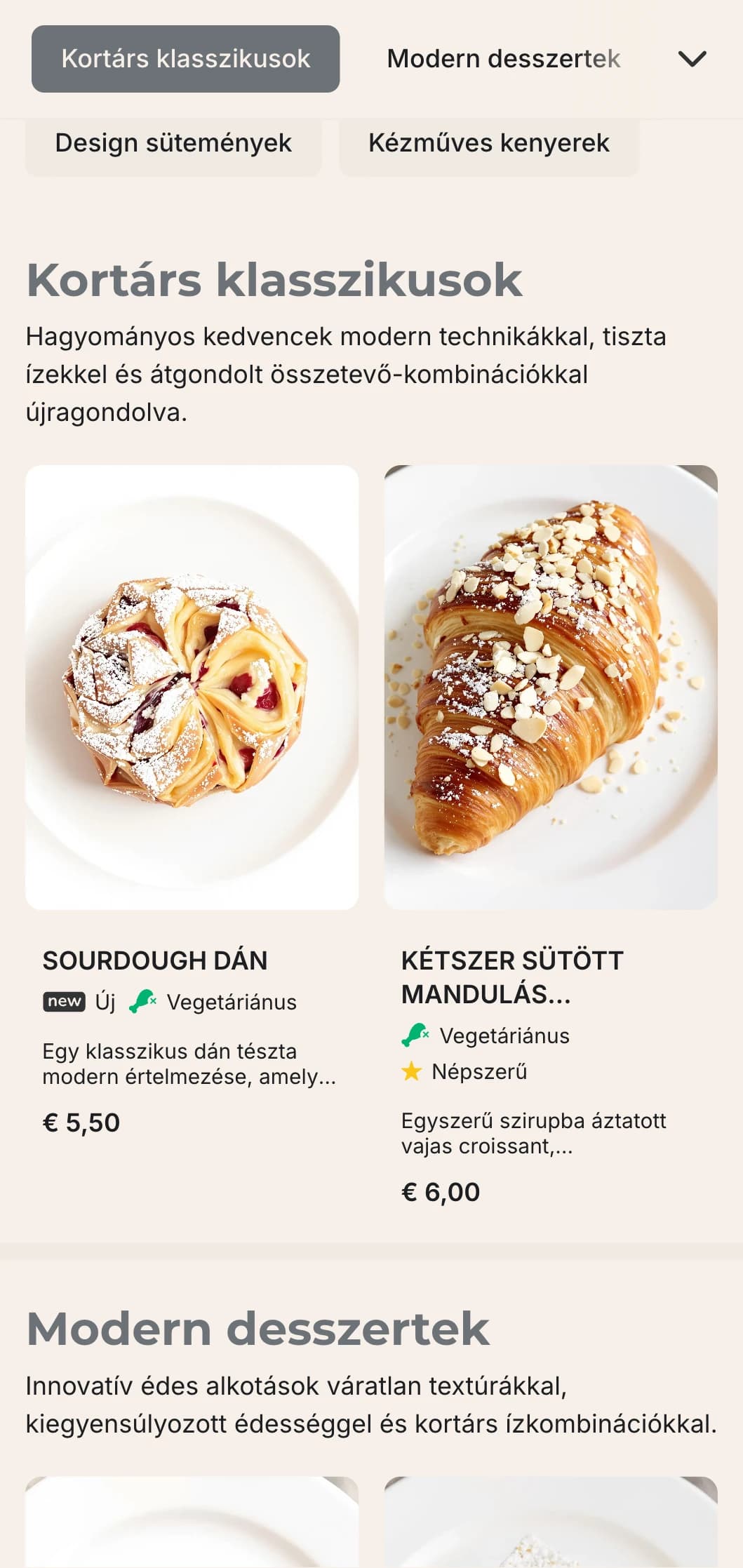Collapse the menu using the top-right chevron
Viewport: 743px width, 1568px height.
click(692, 59)
